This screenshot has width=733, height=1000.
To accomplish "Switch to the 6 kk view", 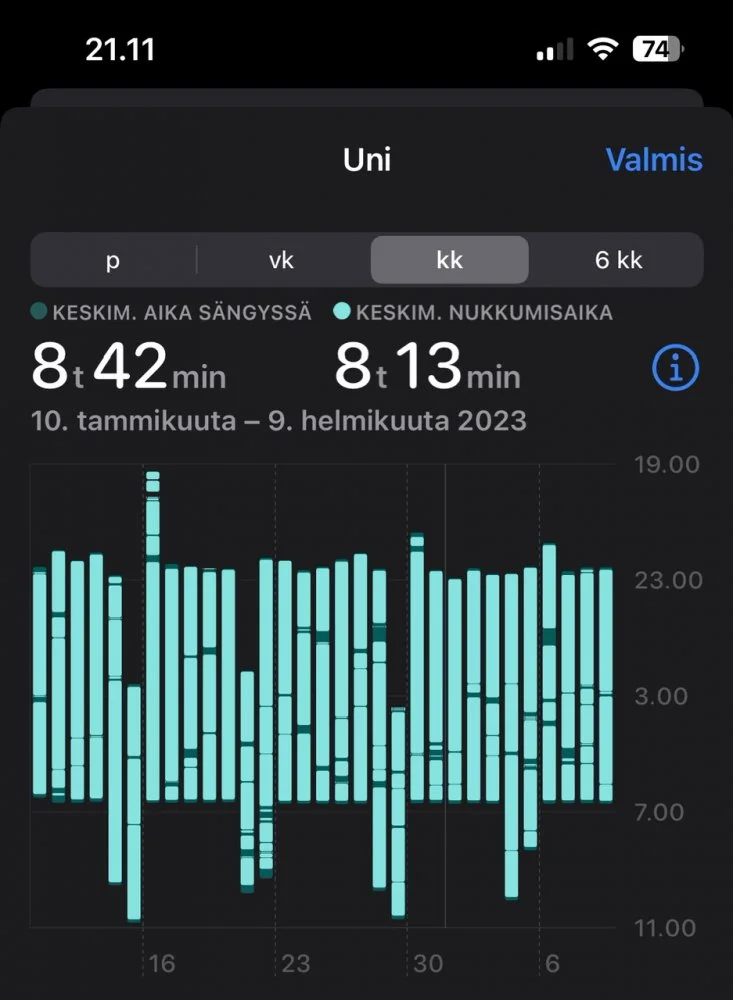I will (x=618, y=260).
